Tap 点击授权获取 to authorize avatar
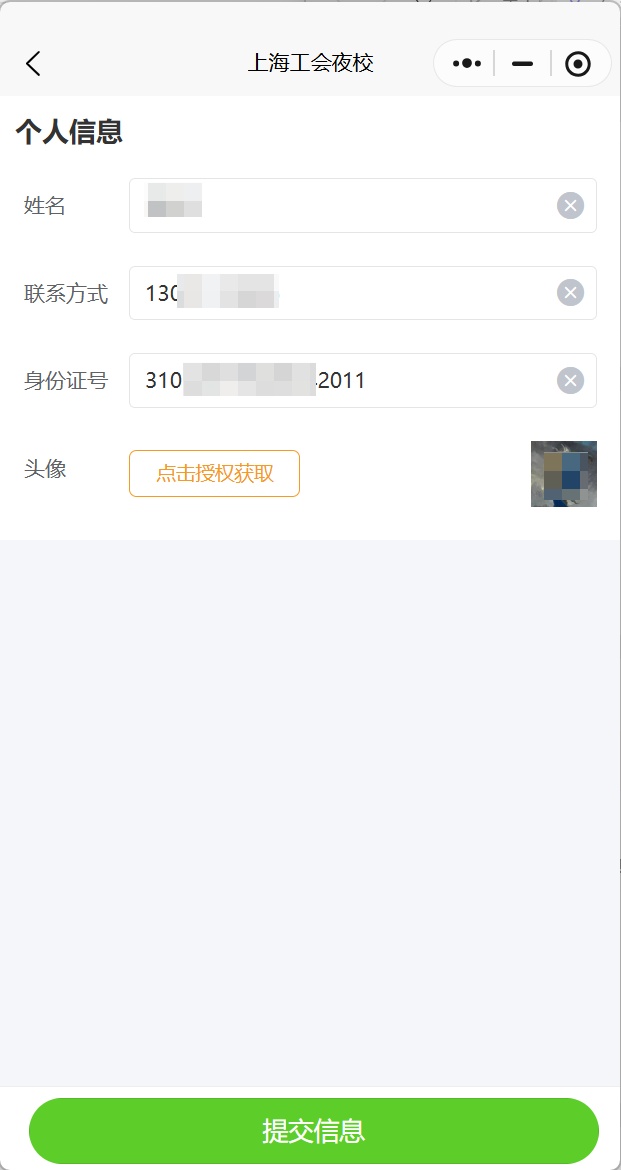 pyautogui.click(x=214, y=474)
